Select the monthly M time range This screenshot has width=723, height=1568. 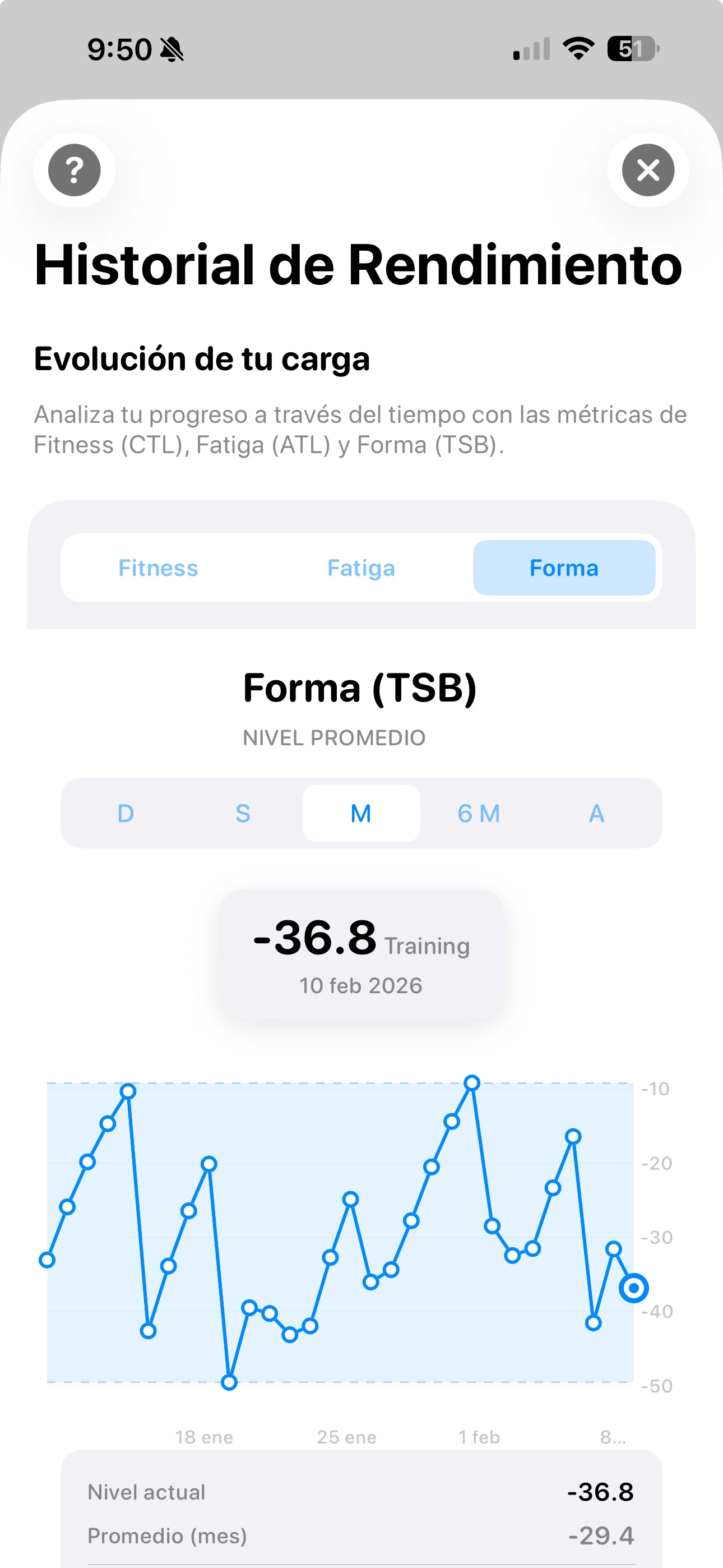(x=361, y=813)
